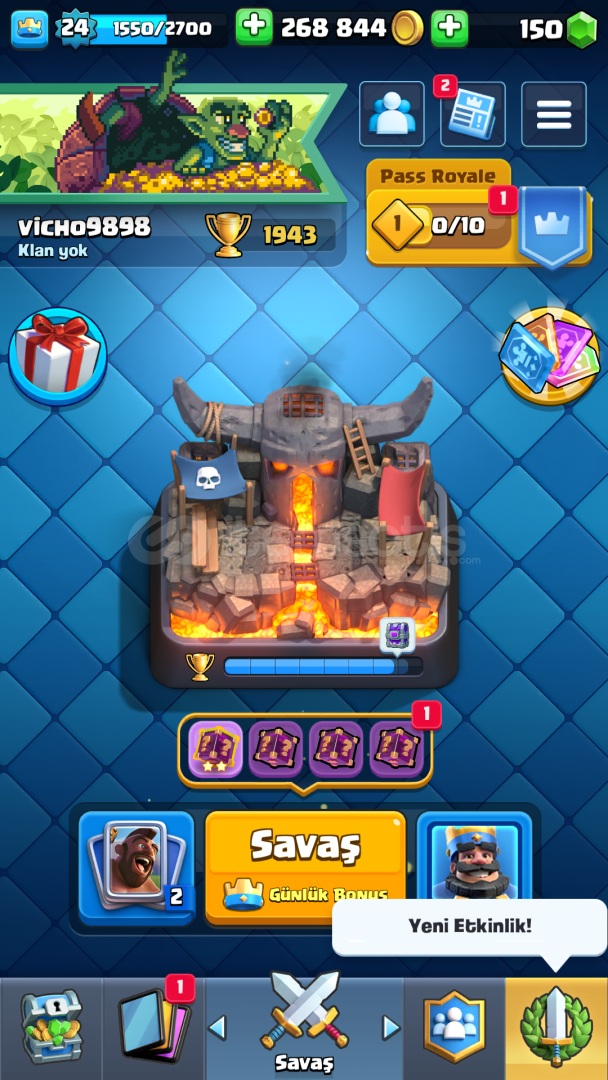Open the colored event cards icon

(549, 355)
